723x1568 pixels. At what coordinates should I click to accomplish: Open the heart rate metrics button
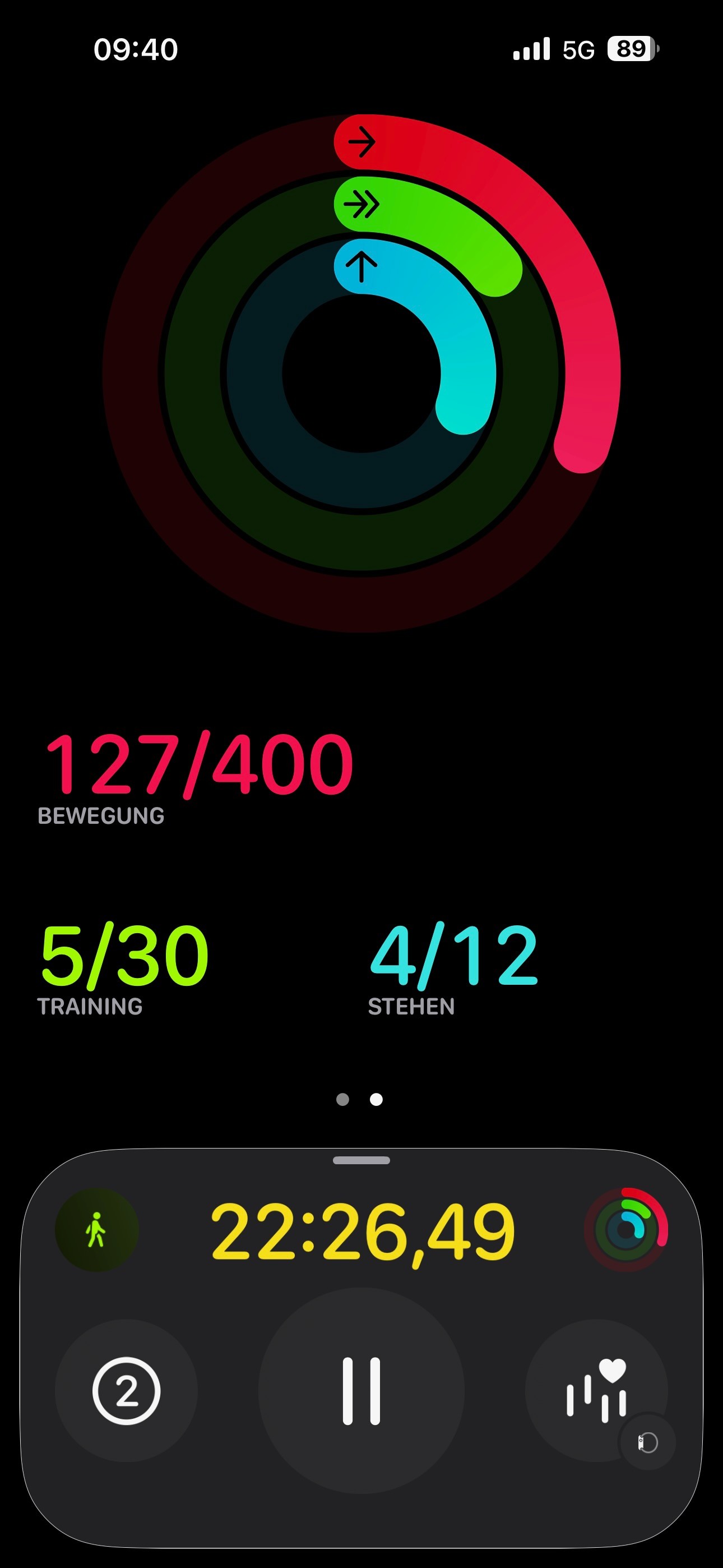point(596,1391)
